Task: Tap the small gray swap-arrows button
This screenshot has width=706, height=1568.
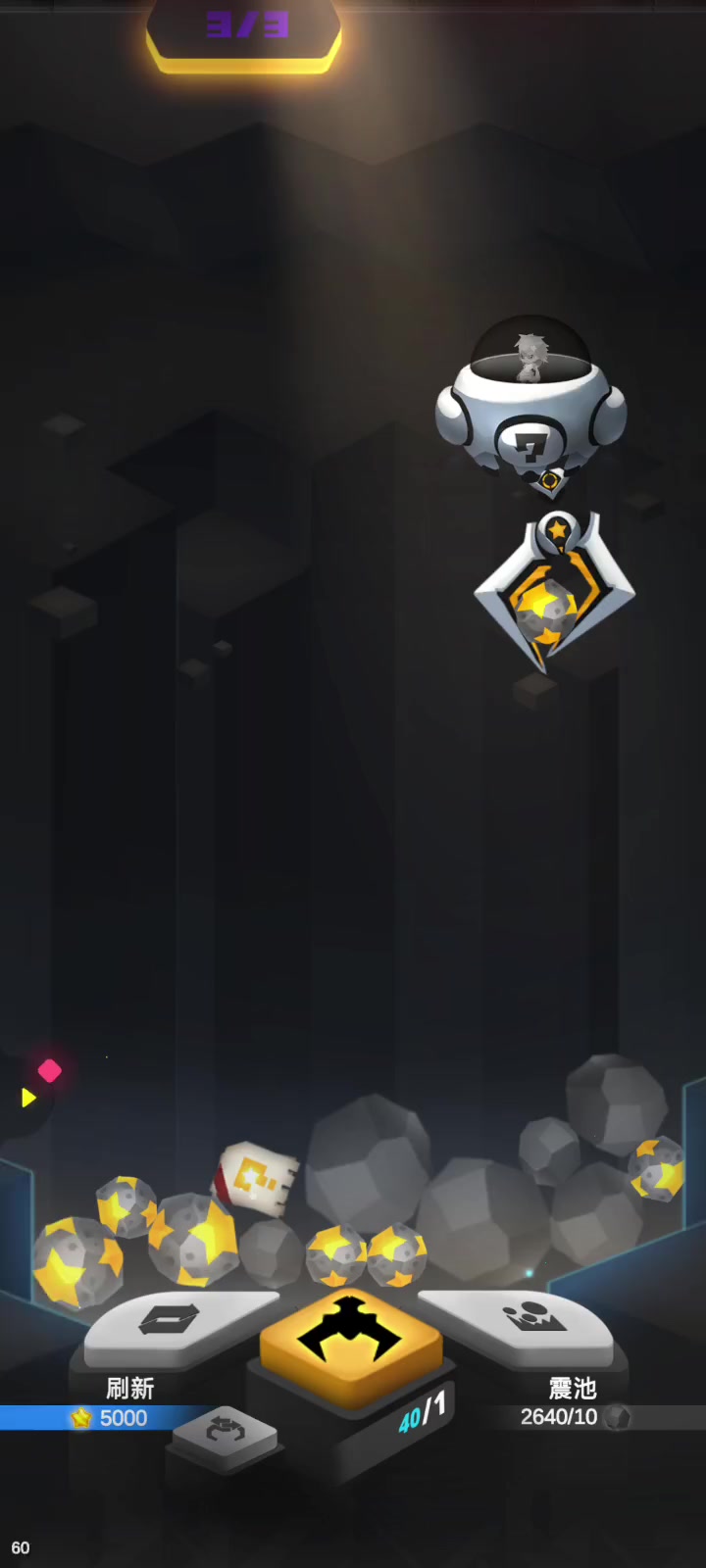Action: [x=225, y=1433]
